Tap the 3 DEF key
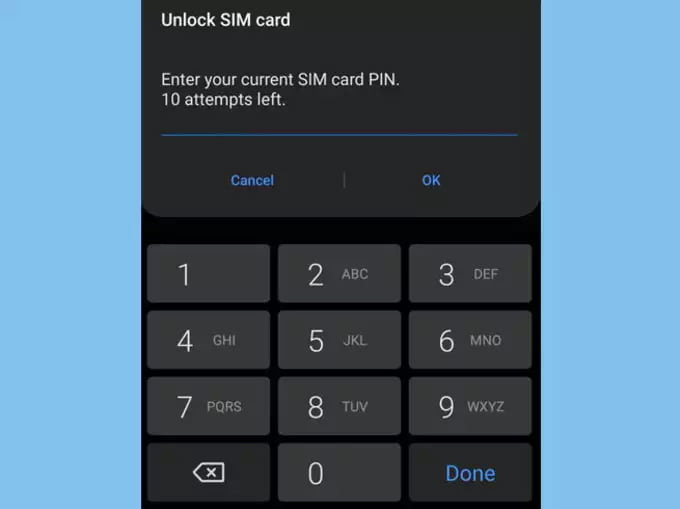680x509 pixels. coord(470,274)
